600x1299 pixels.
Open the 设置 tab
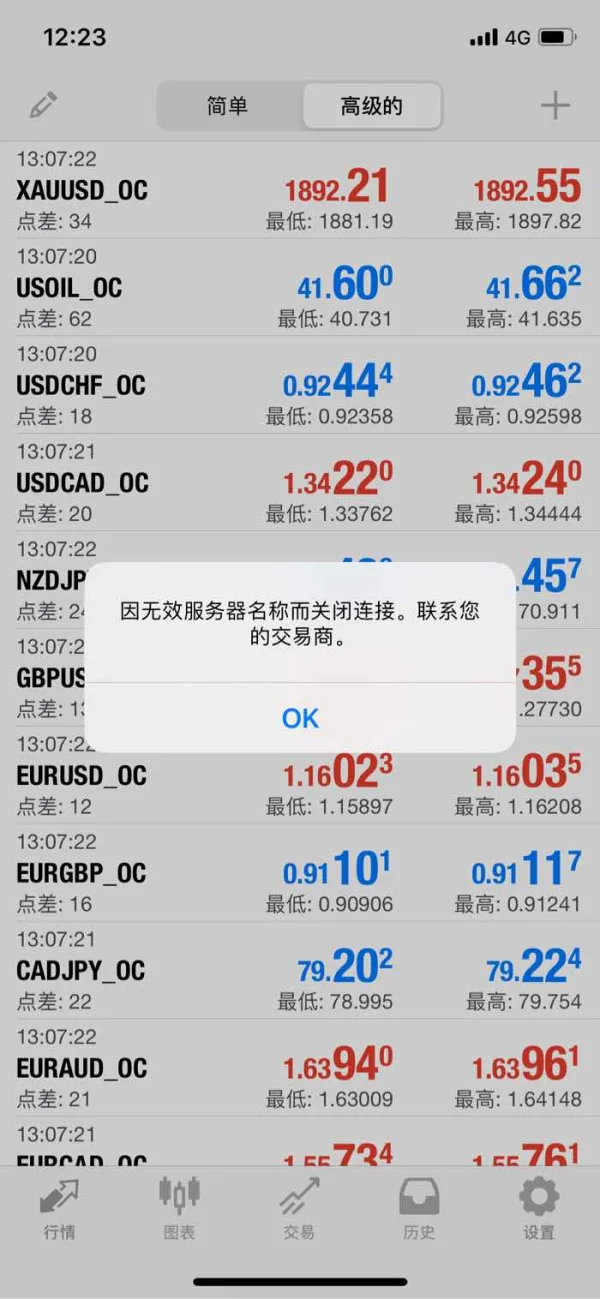pyautogui.click(x=539, y=1208)
